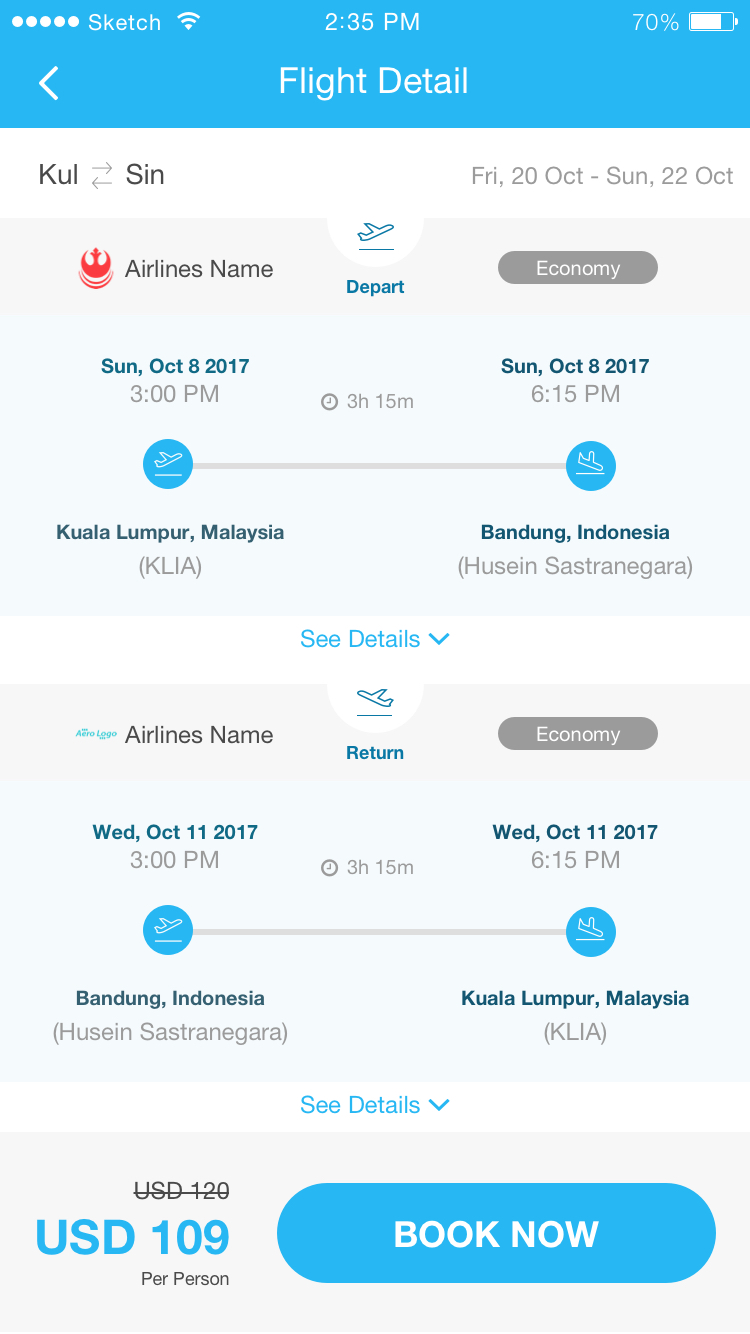
Task: Expand See Details for the departing flight
Action: click(375, 639)
